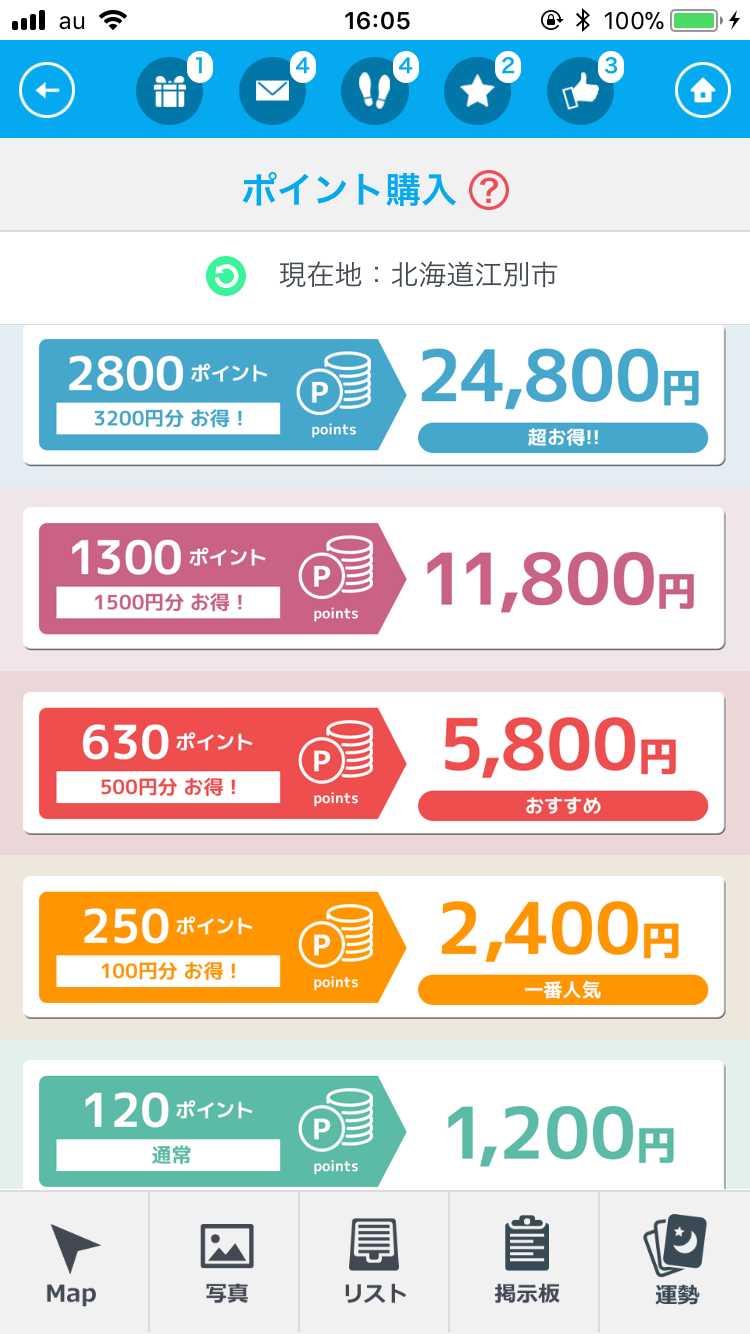The height and width of the screenshot is (1334, 750).
Task: Open the star favorites icon
Action: (477, 92)
